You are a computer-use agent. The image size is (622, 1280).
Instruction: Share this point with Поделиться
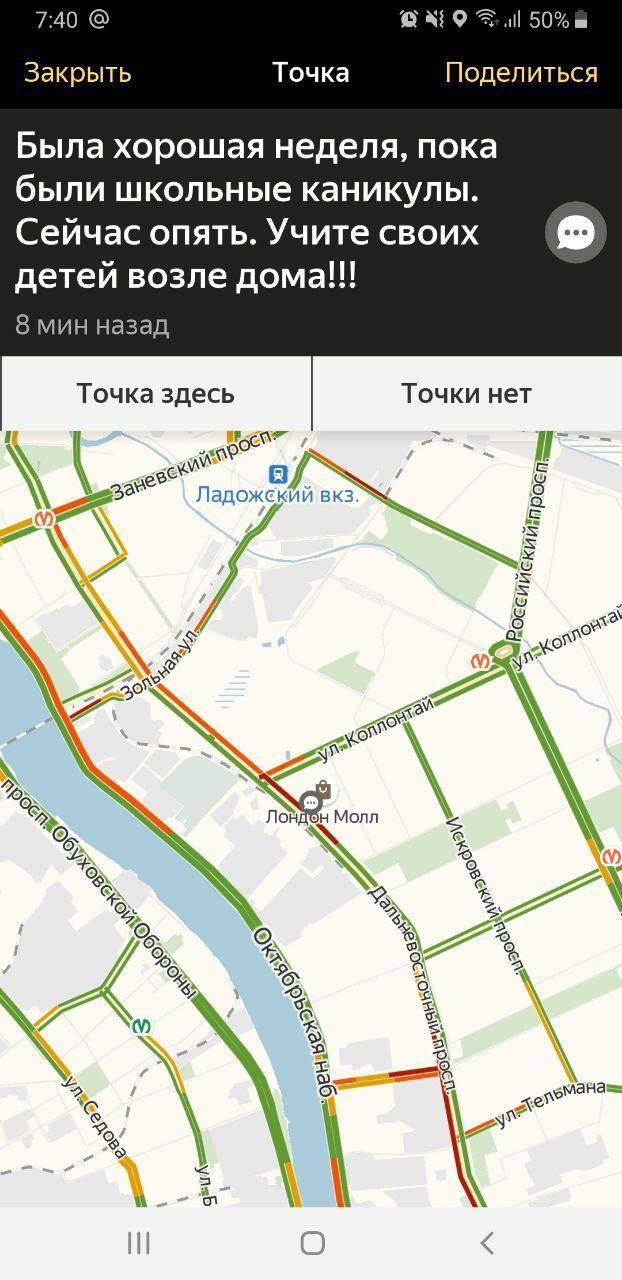tap(521, 73)
